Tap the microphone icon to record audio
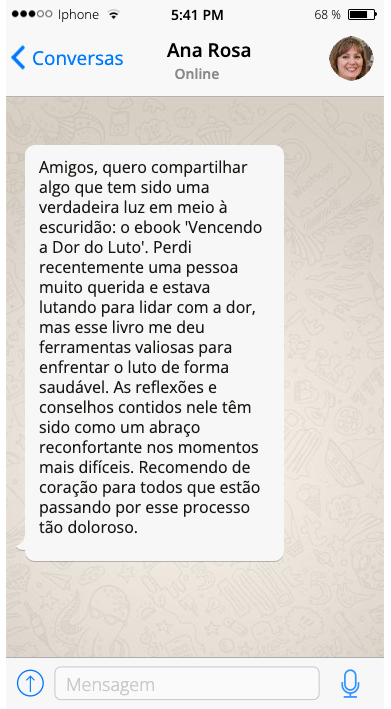The height and width of the screenshot is (709, 391). [x=350, y=683]
